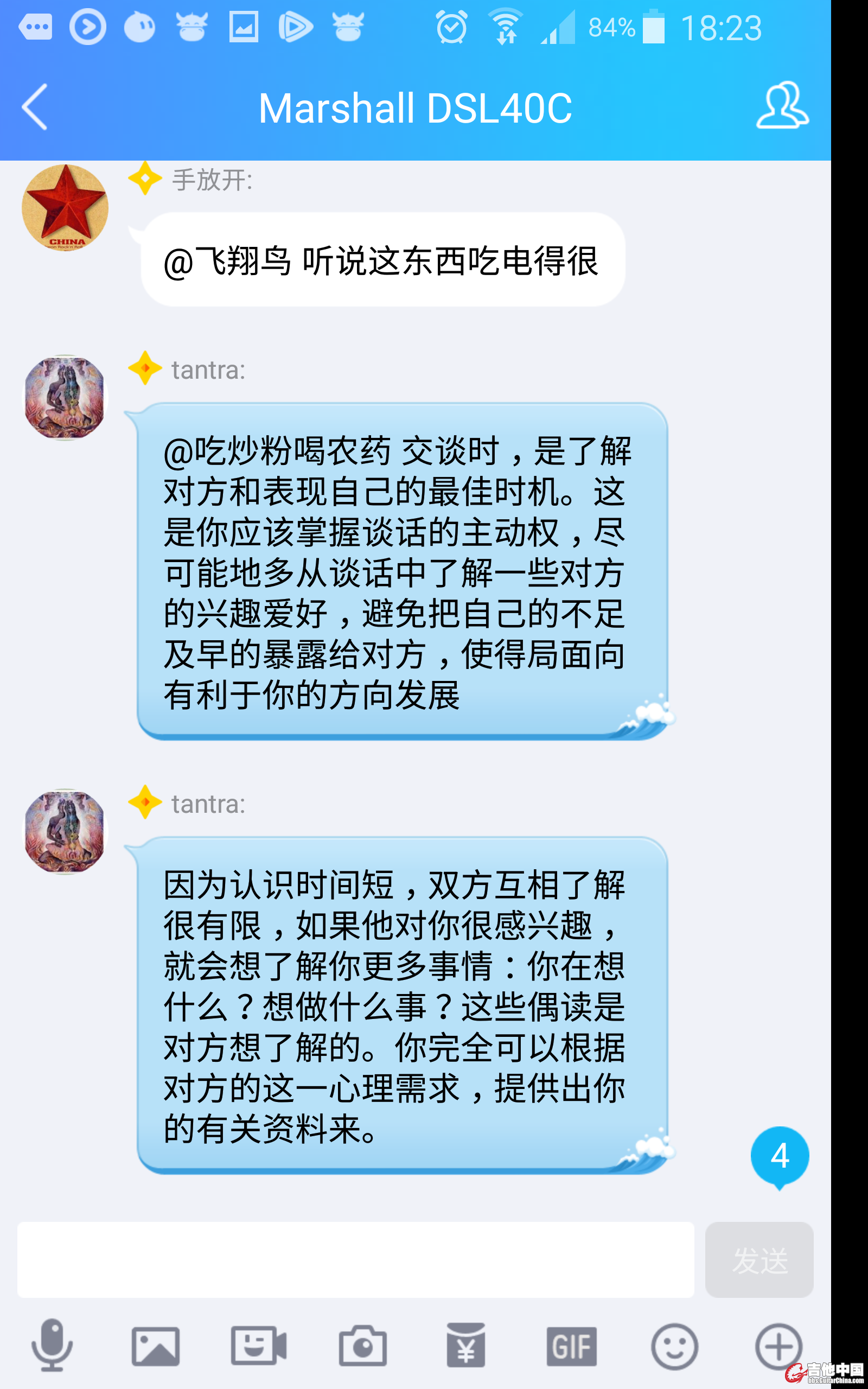
Task: Open the short video recording icon
Action: coord(258,1346)
